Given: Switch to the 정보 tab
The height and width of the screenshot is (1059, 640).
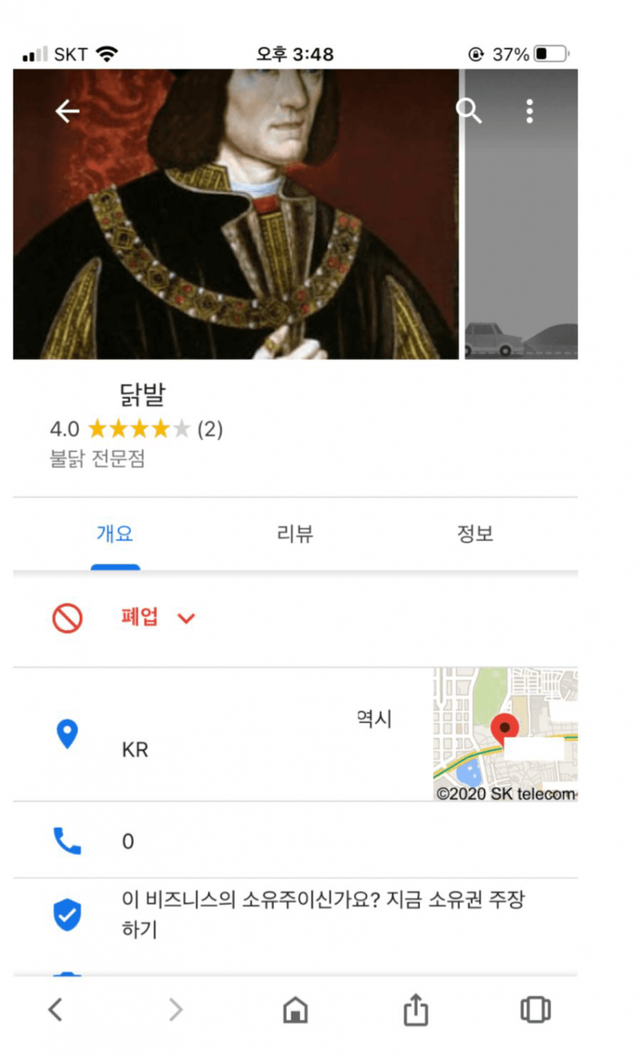Looking at the screenshot, I should [x=475, y=534].
